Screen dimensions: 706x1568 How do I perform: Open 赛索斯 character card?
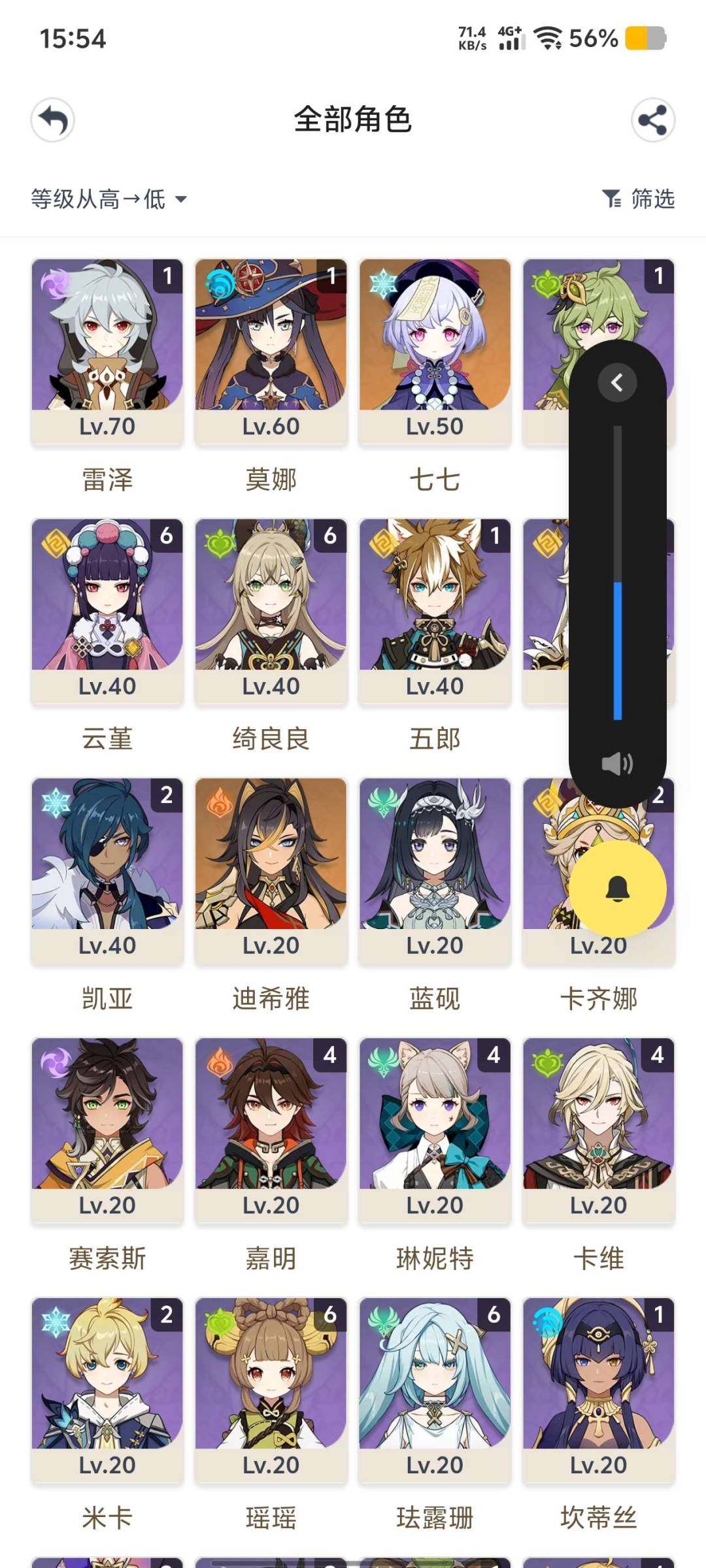click(x=107, y=1129)
